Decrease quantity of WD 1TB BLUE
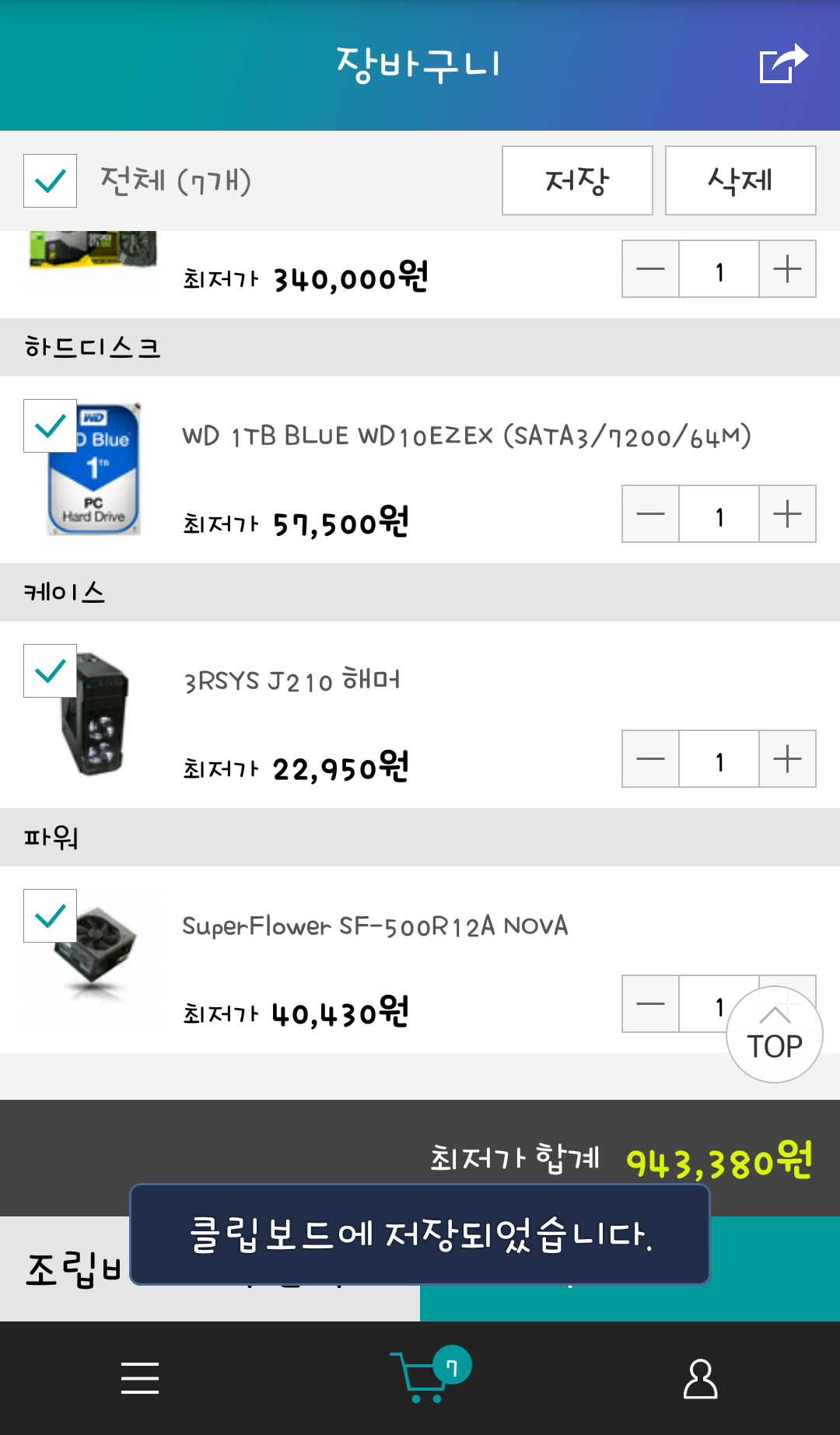The width and height of the screenshot is (840, 1435). 650,514
